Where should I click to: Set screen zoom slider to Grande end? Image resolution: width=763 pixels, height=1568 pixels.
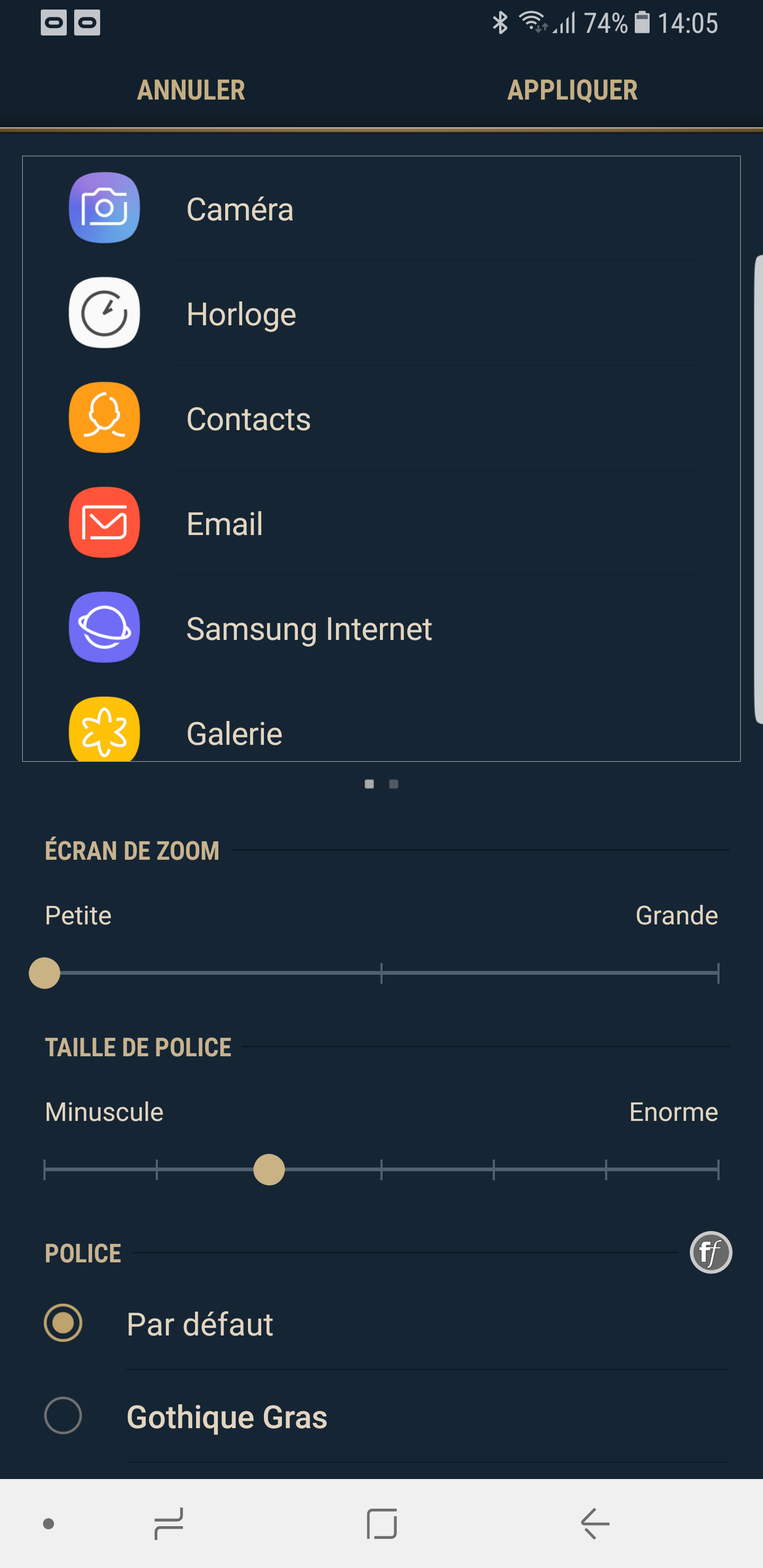coord(718,973)
